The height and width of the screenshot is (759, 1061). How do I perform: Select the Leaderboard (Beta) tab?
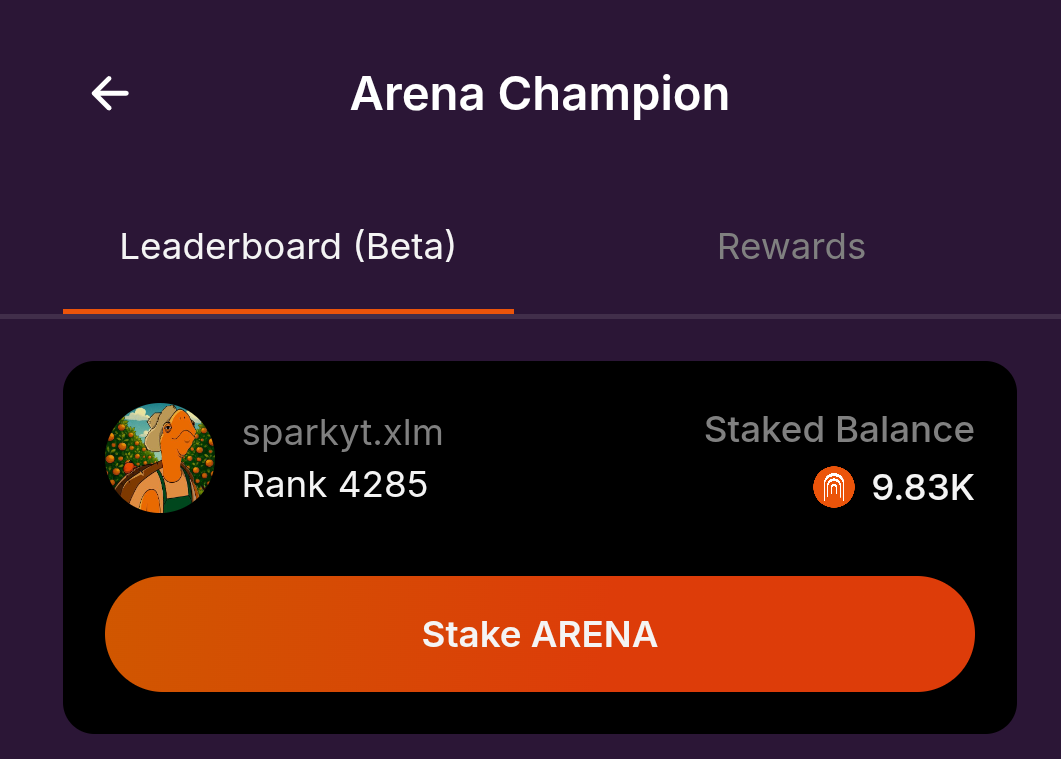point(288,247)
